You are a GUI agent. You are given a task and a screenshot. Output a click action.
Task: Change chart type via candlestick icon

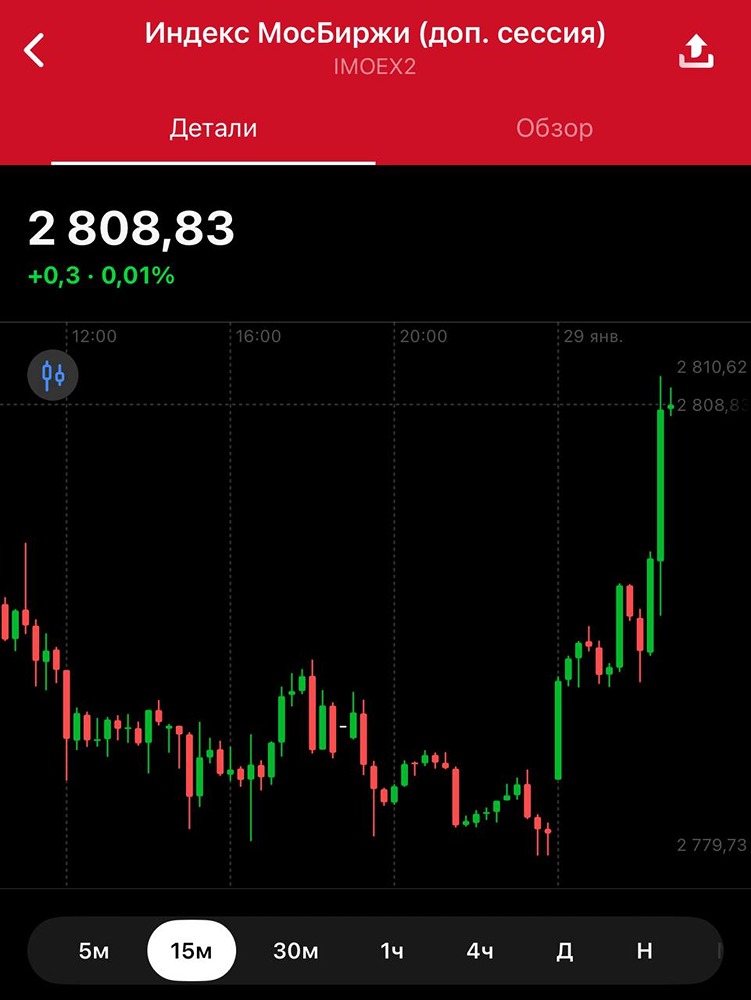pos(52,376)
